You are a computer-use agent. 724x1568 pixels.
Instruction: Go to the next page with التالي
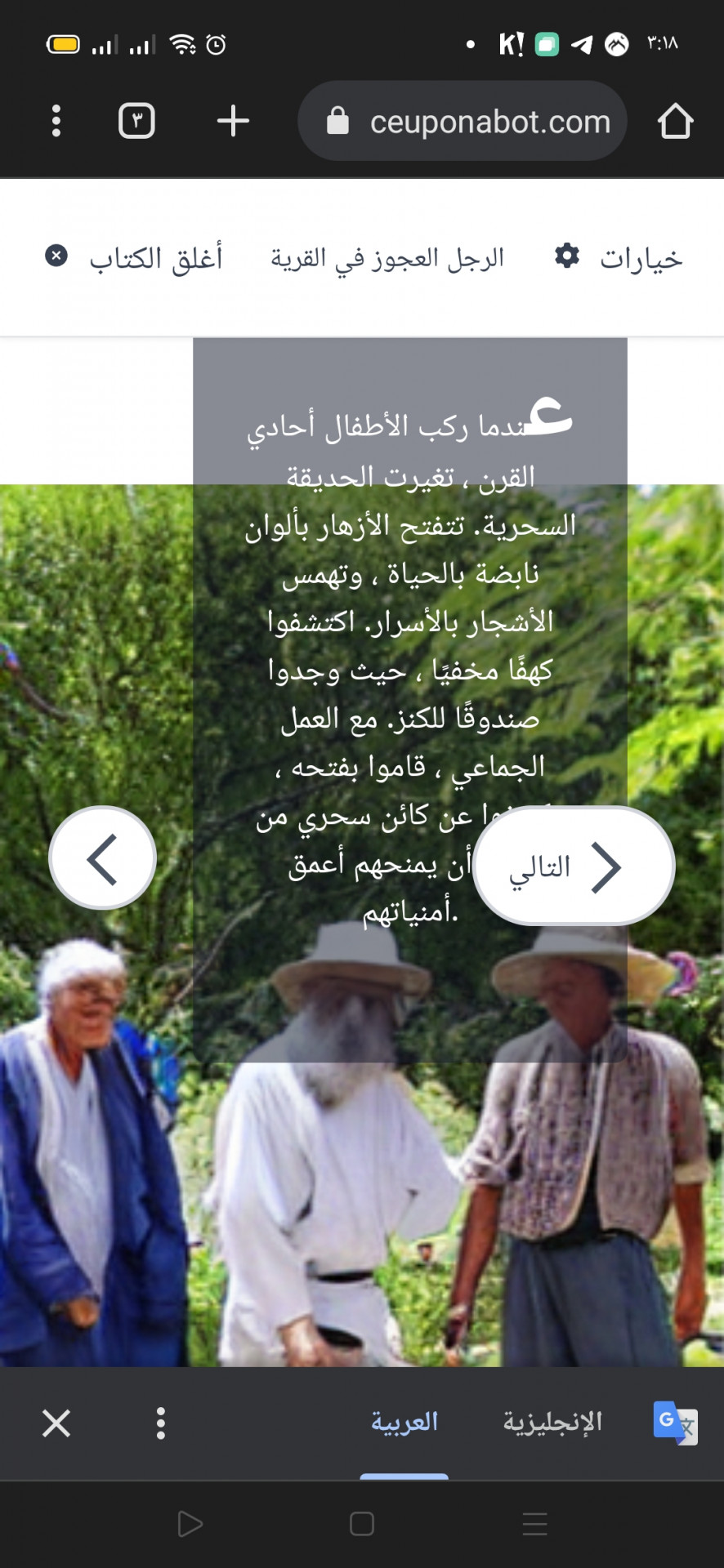pos(574,866)
